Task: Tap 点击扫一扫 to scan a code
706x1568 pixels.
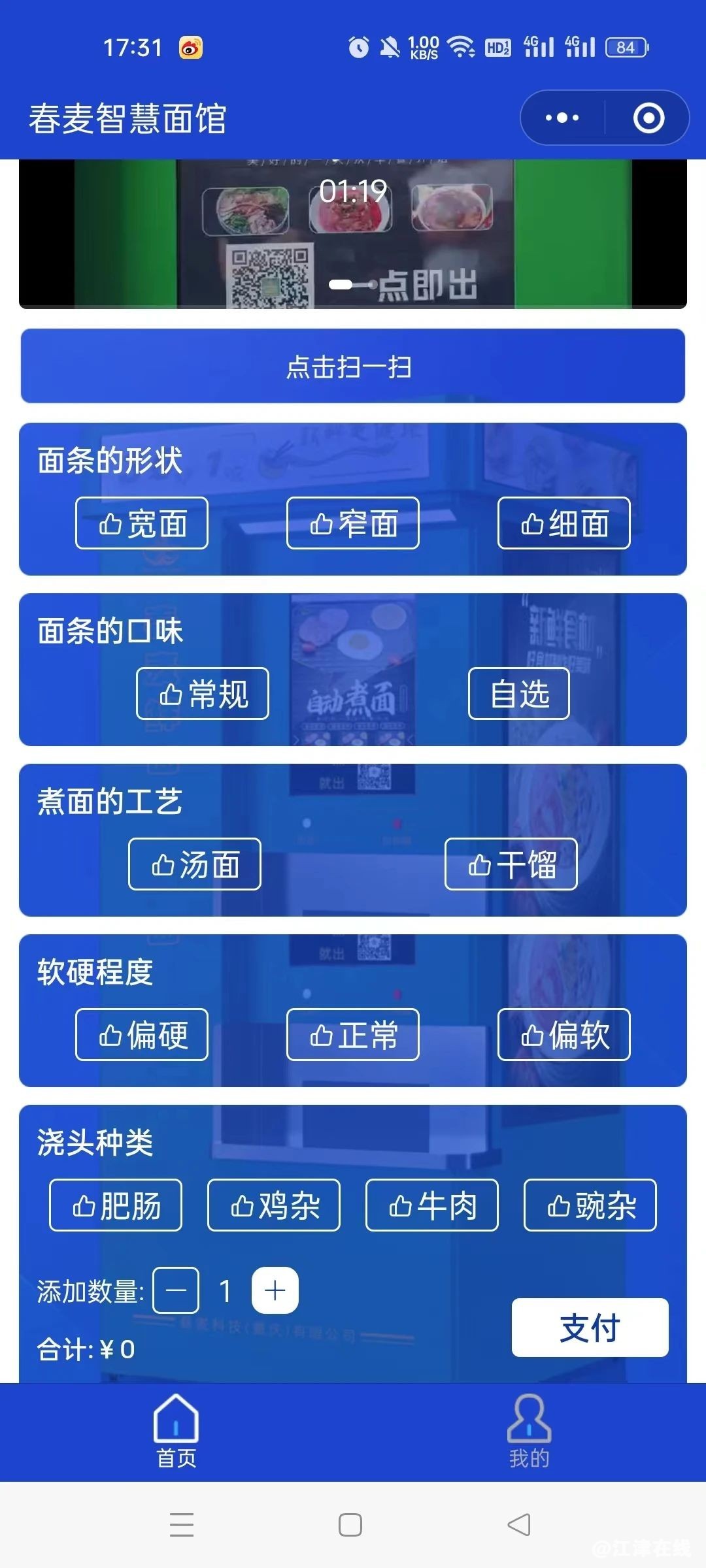Action: tap(353, 366)
